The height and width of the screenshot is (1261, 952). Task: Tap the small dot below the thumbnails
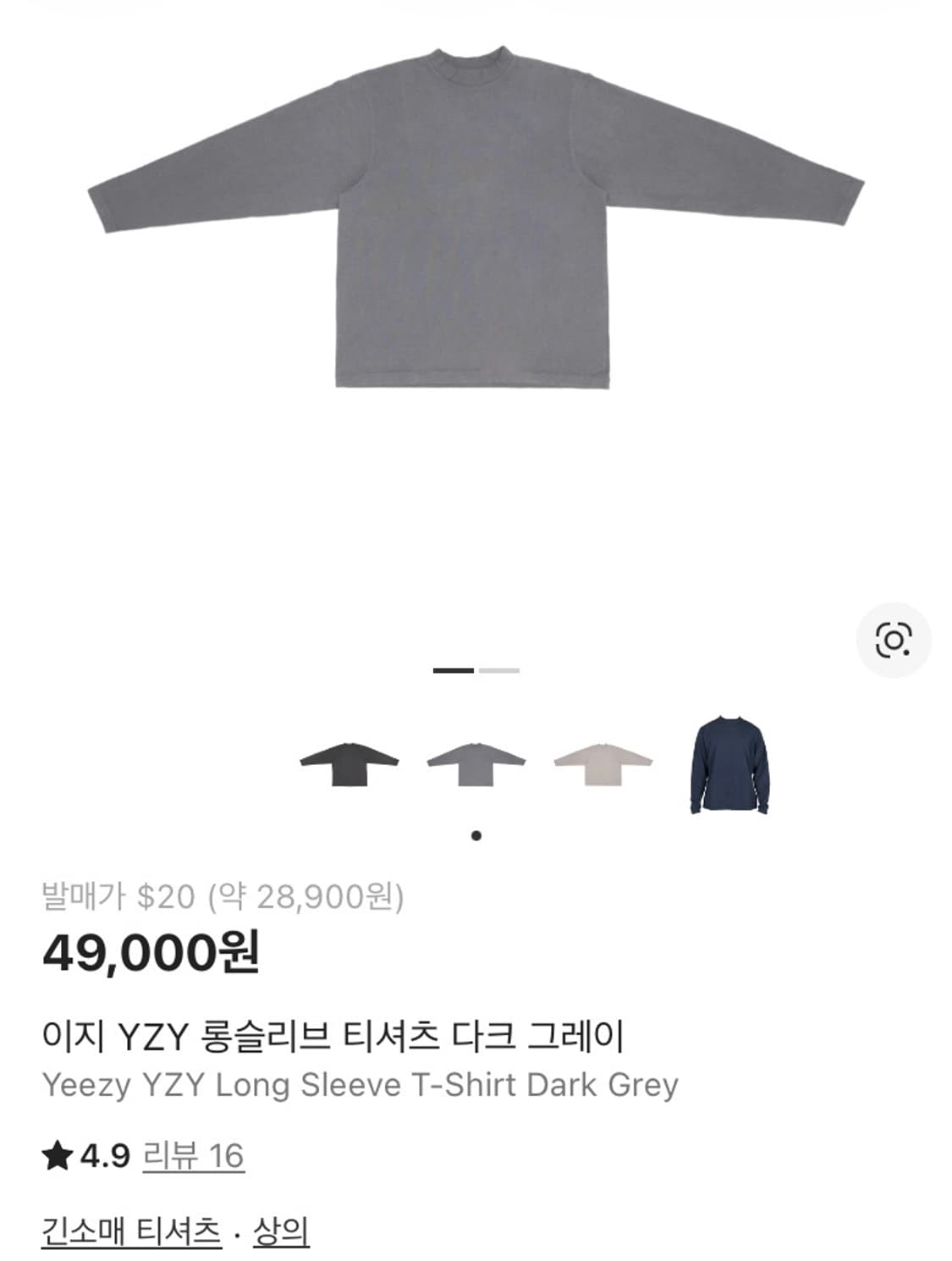pyautogui.click(x=476, y=836)
